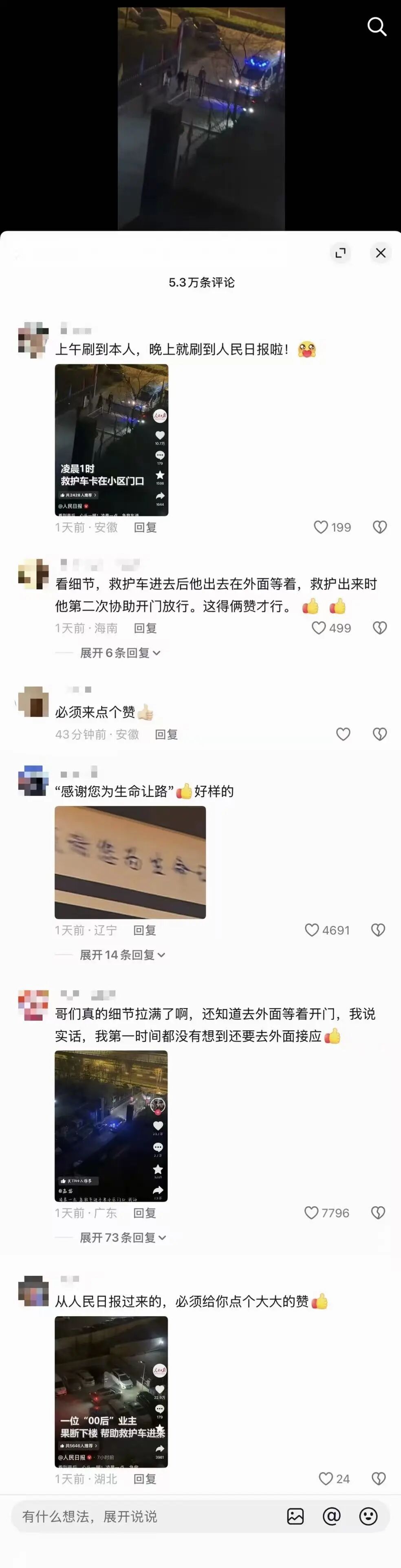Screen dimensions: 401x1568
Task: Close the comments panel
Action: [380, 253]
